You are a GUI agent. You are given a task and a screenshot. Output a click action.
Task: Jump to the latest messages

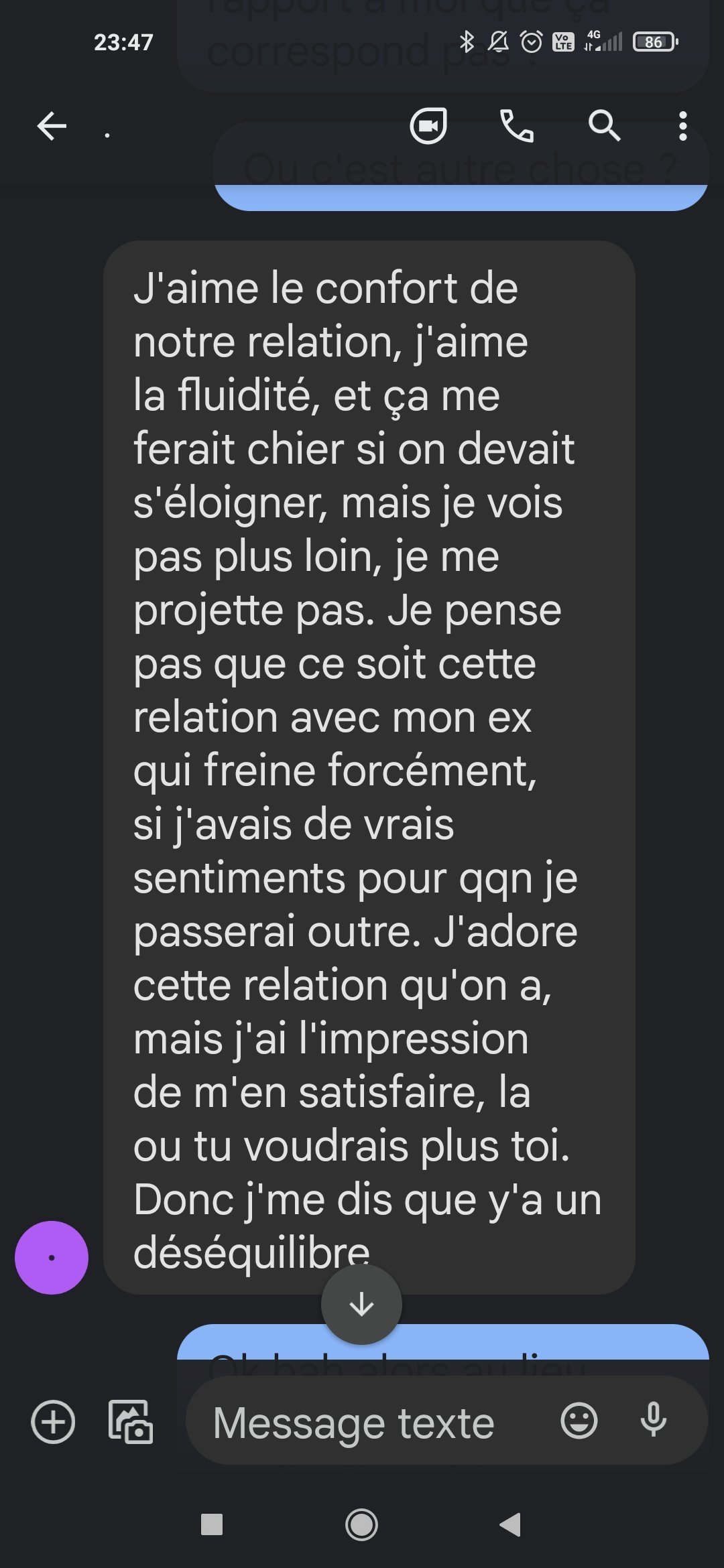point(361,1304)
